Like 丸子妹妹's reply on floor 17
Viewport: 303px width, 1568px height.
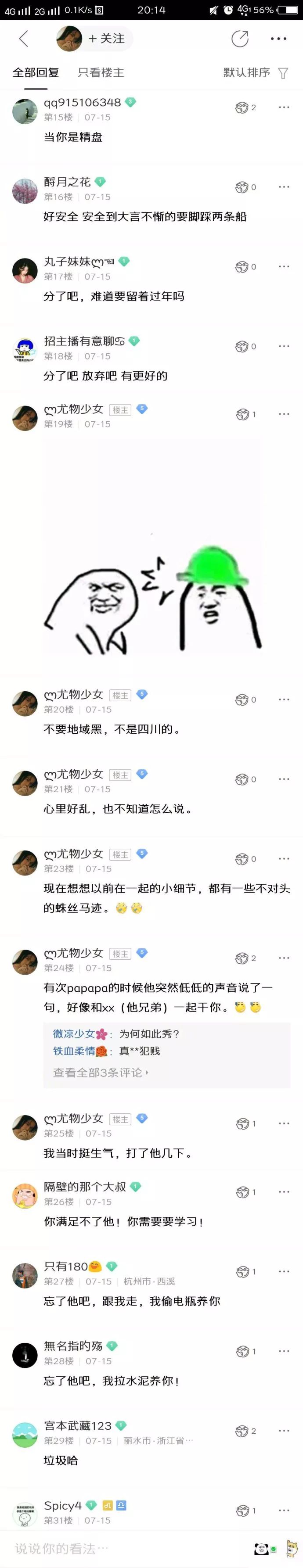tap(243, 267)
